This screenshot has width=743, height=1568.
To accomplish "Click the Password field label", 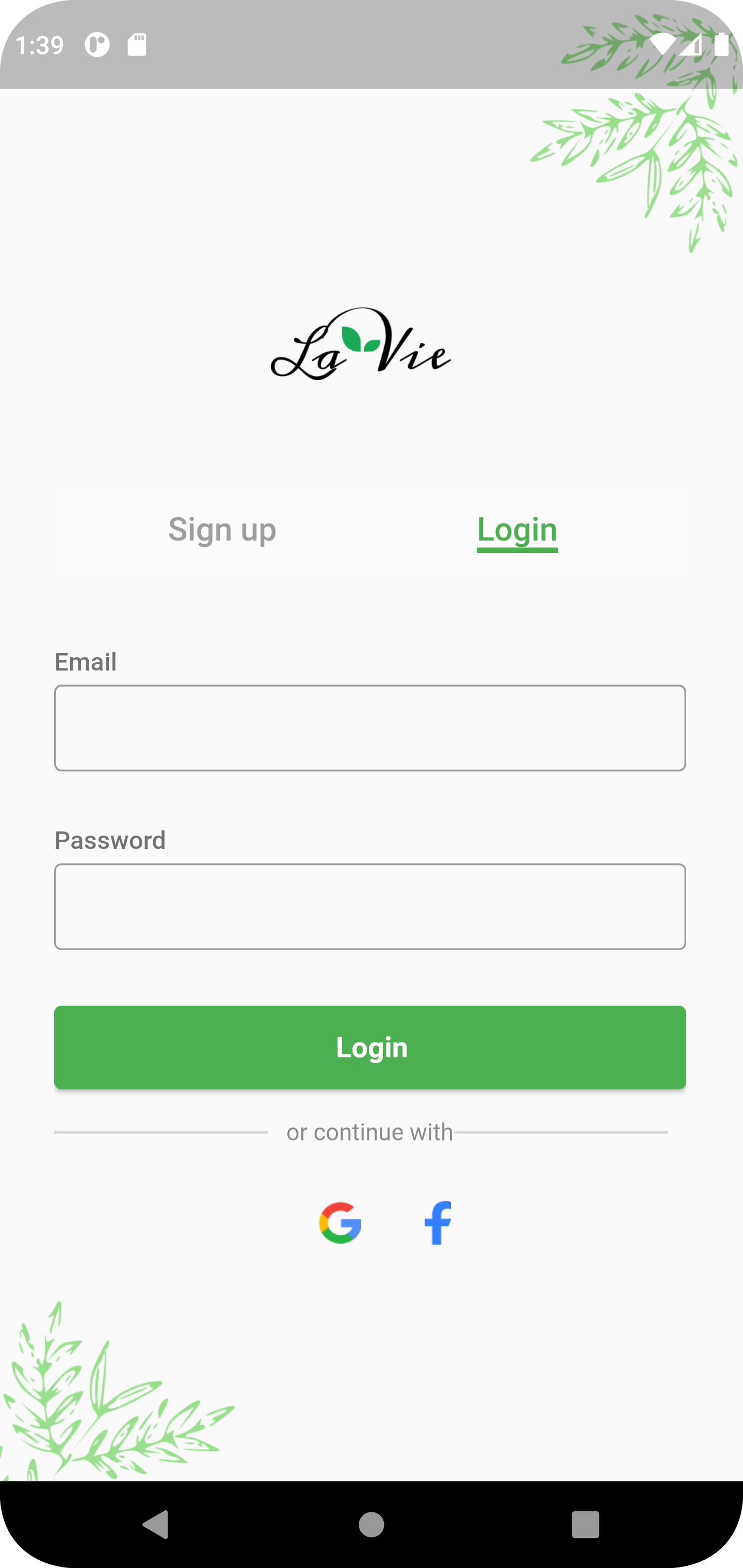I will tap(110, 840).
